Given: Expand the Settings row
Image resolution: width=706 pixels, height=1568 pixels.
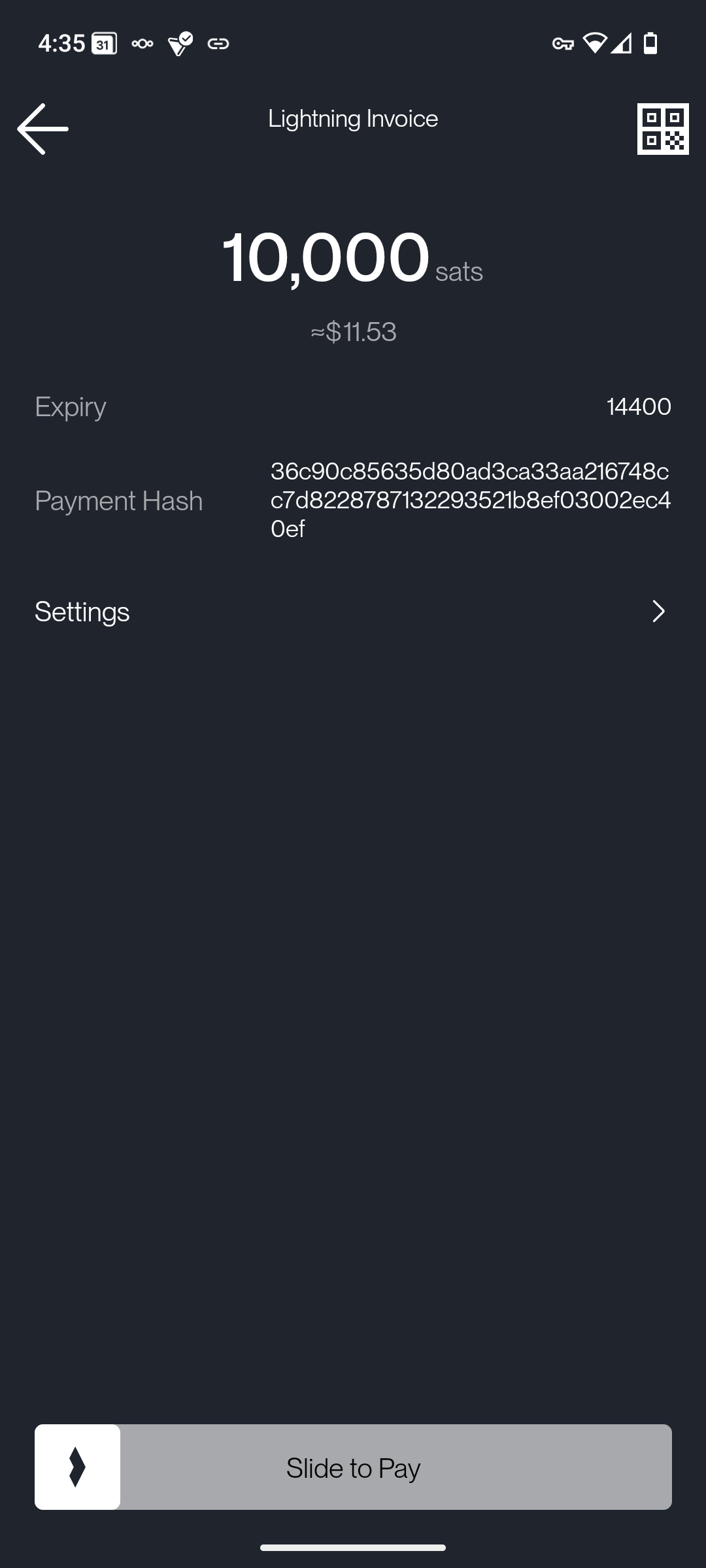Looking at the screenshot, I should [353, 612].
